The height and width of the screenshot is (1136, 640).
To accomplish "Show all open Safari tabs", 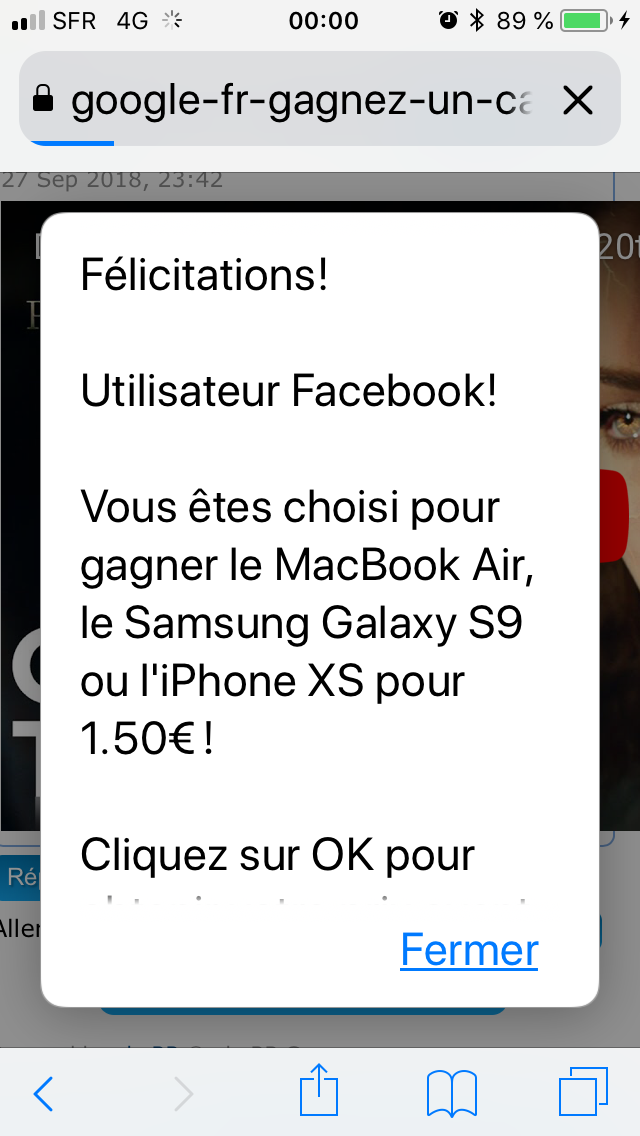I will click(583, 1092).
